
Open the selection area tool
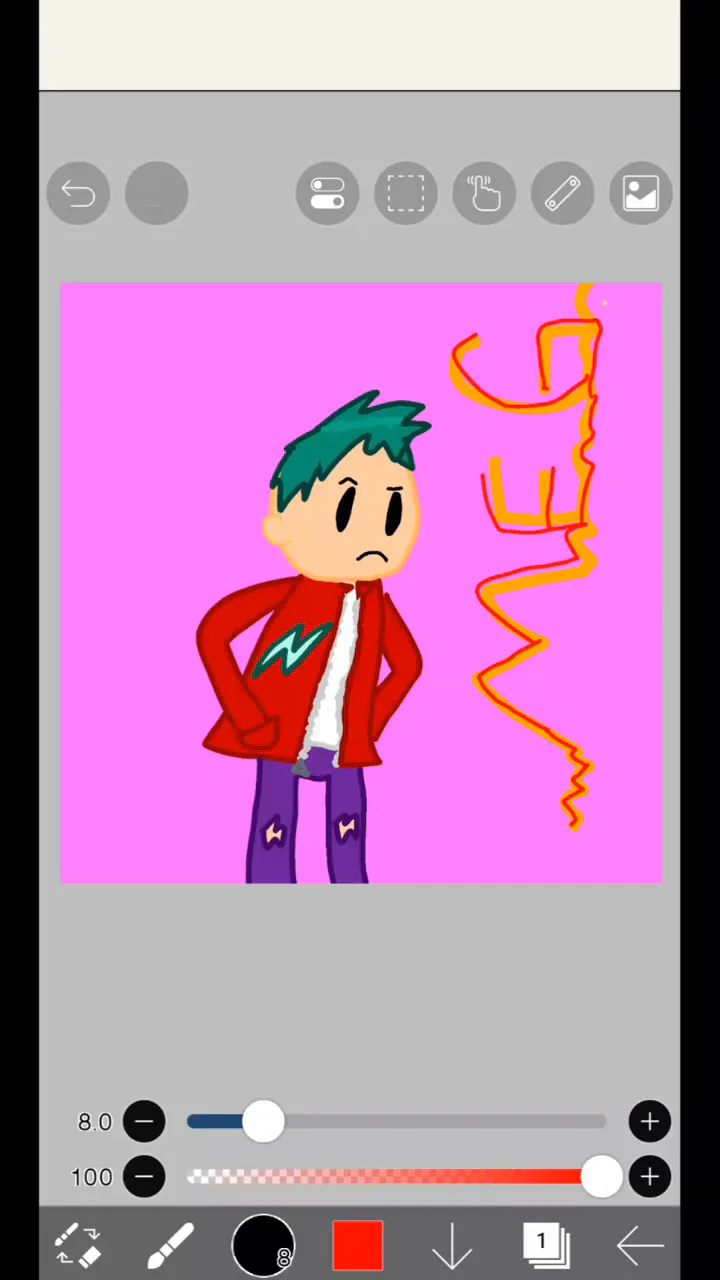[405, 193]
